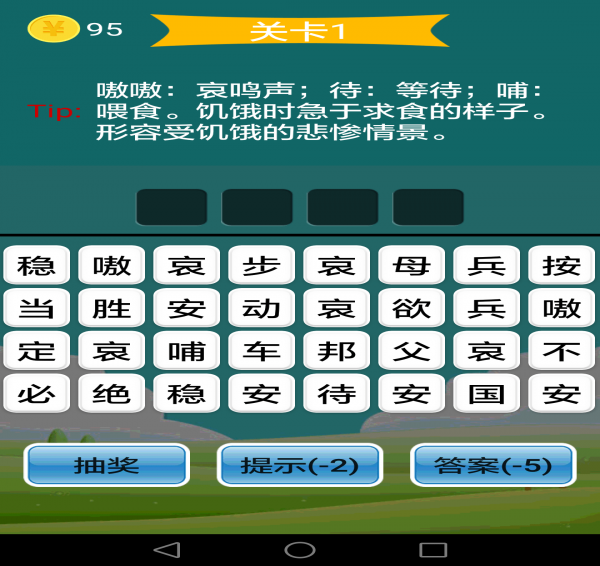Select the character tile 待
600x566 pixels.
click(337, 394)
